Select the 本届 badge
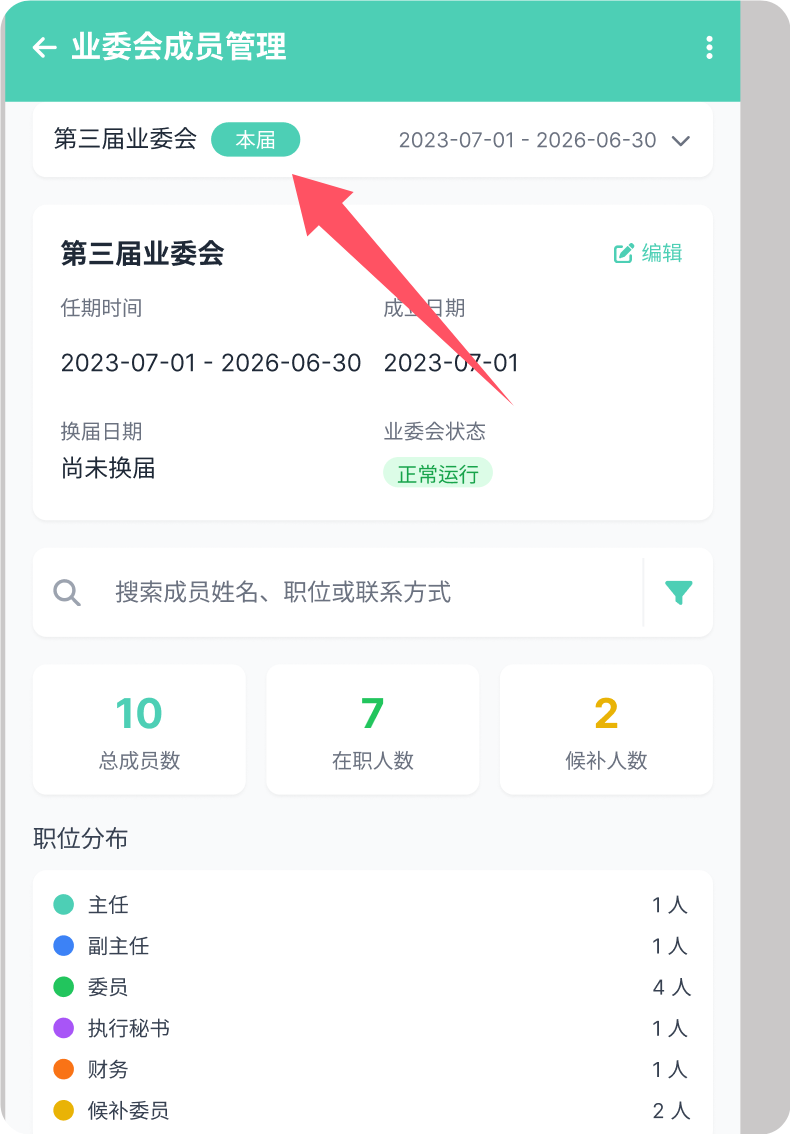790x1134 pixels. (255, 140)
